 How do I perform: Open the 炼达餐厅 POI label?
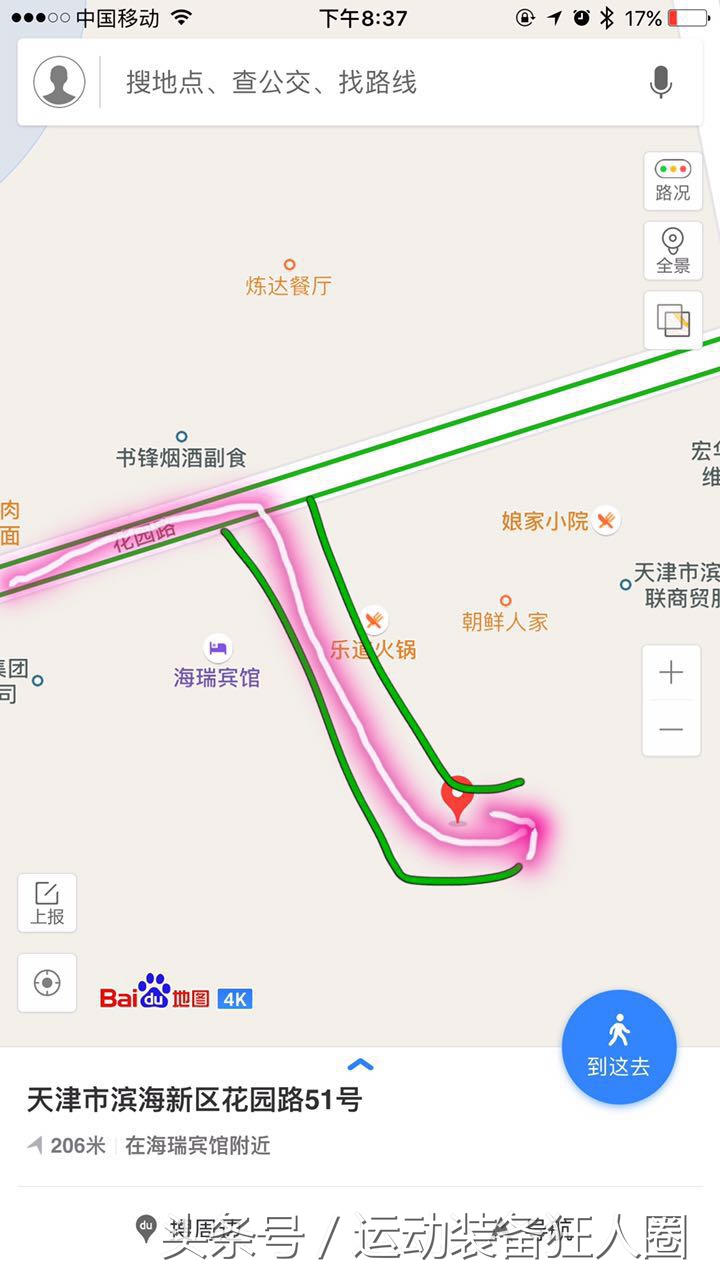[288, 283]
